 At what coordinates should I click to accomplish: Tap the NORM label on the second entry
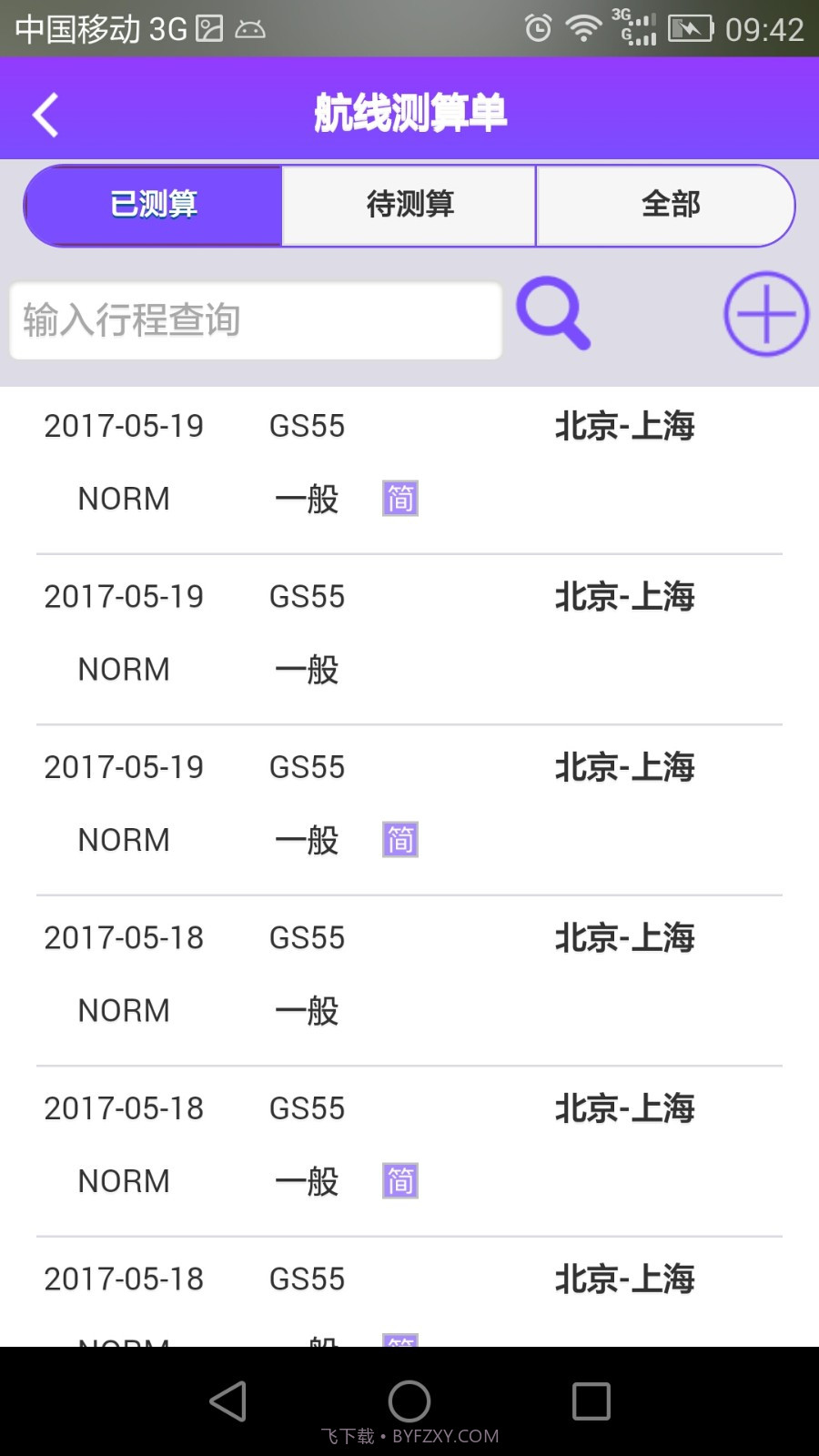click(124, 670)
